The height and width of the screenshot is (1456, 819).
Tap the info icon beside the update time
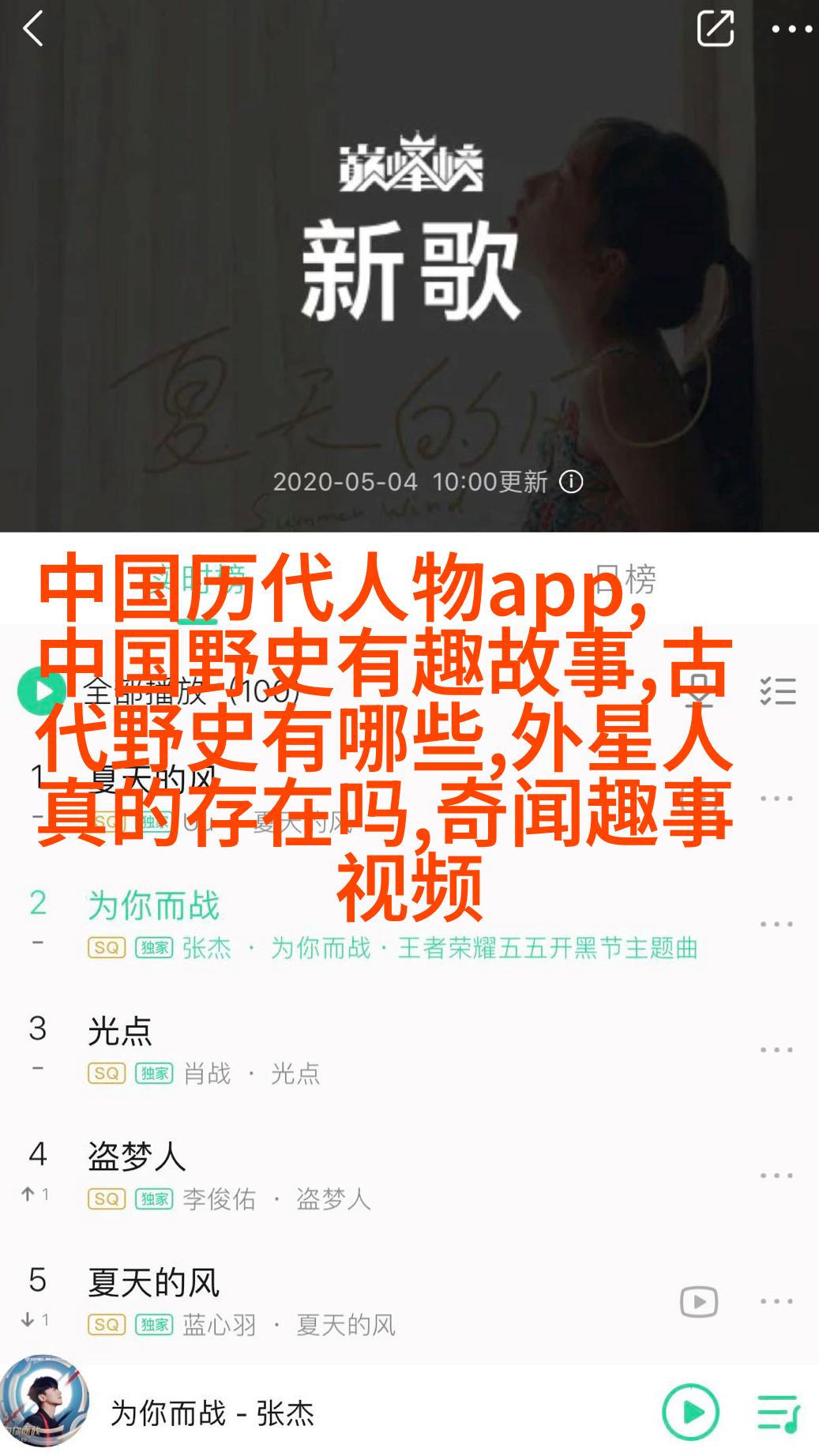click(571, 482)
